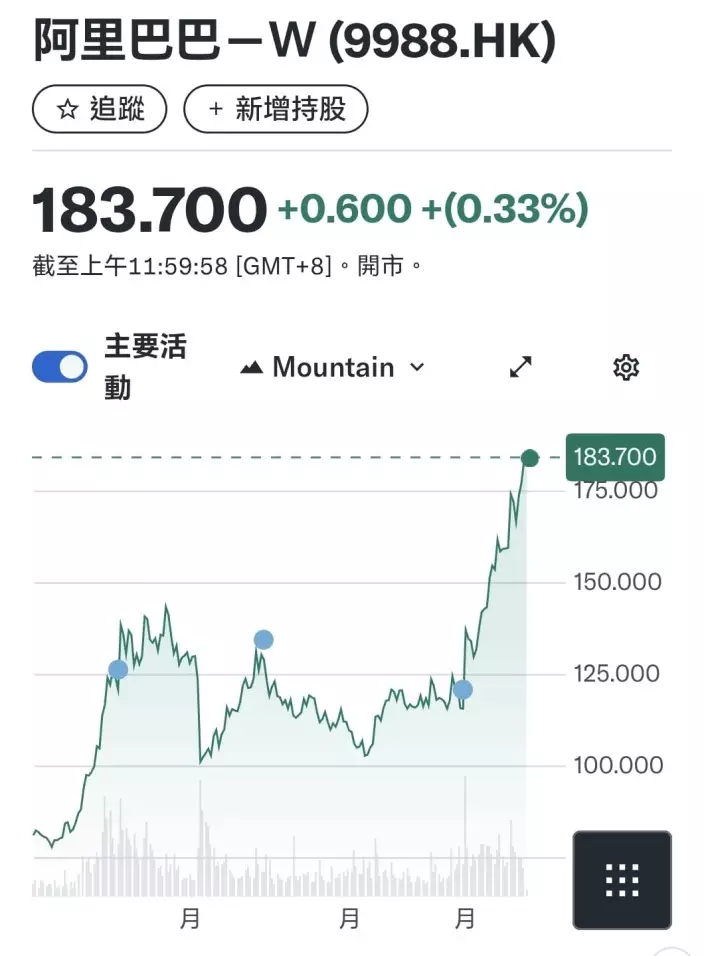Open the Mountain chart type dropdown
The height and width of the screenshot is (956, 704).
333,367
